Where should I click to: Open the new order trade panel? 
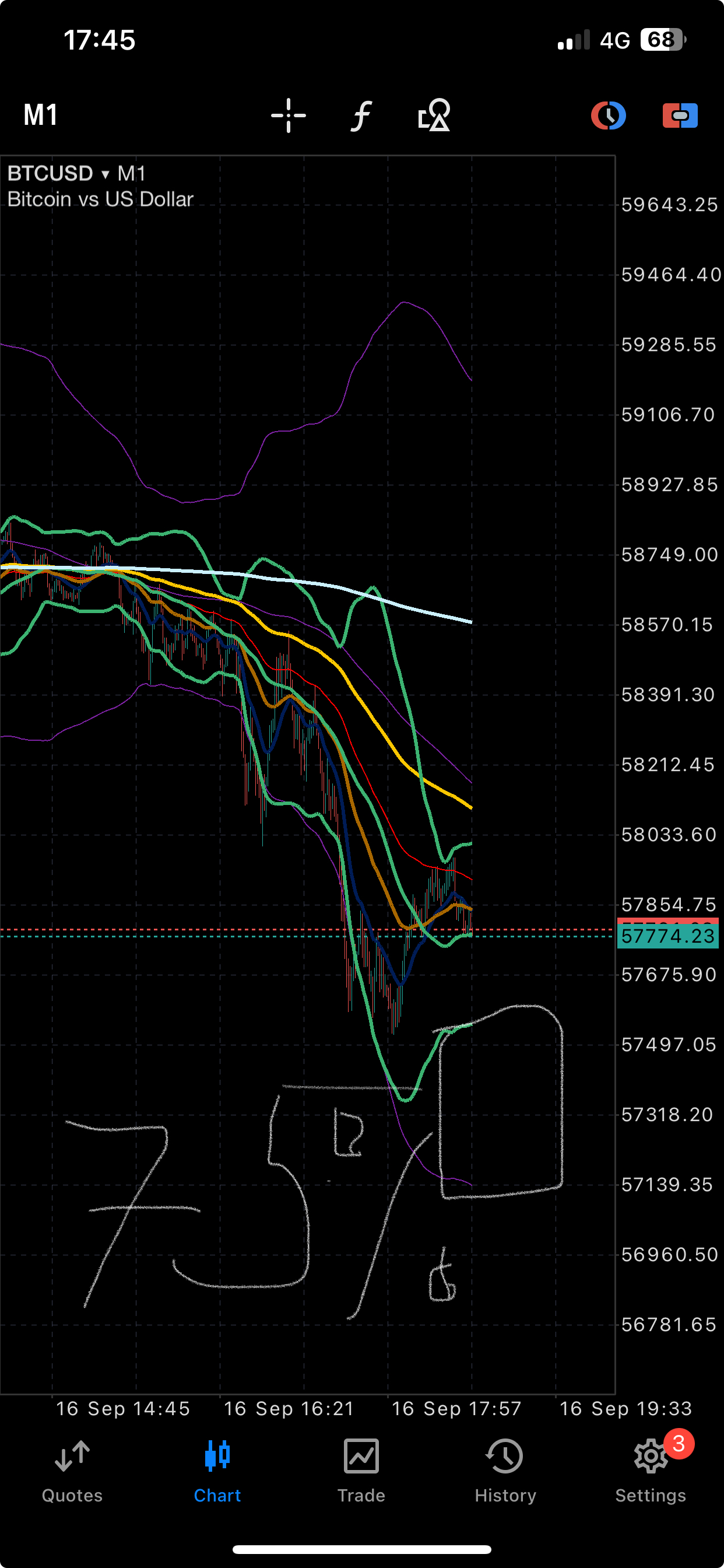(680, 115)
